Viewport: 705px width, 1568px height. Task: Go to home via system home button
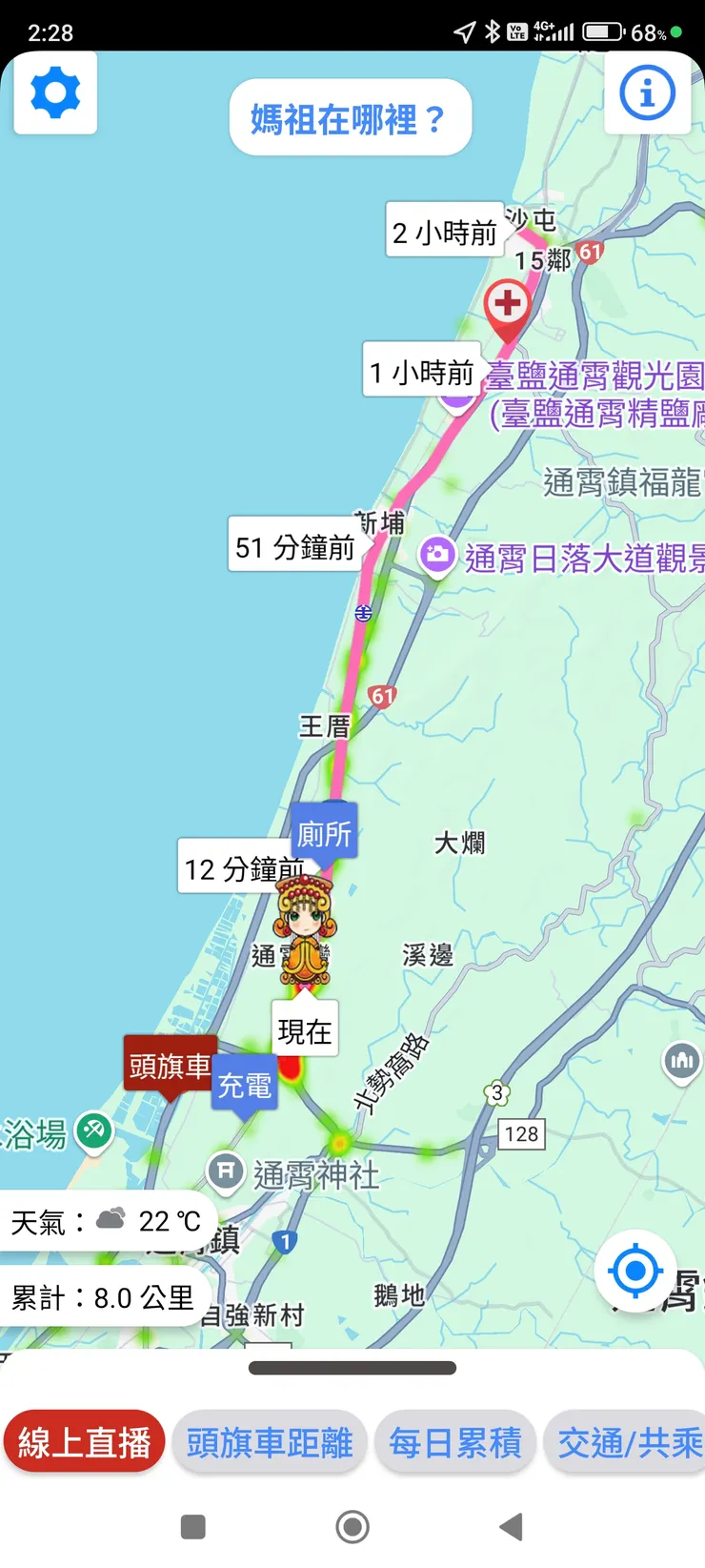pyautogui.click(x=352, y=1527)
